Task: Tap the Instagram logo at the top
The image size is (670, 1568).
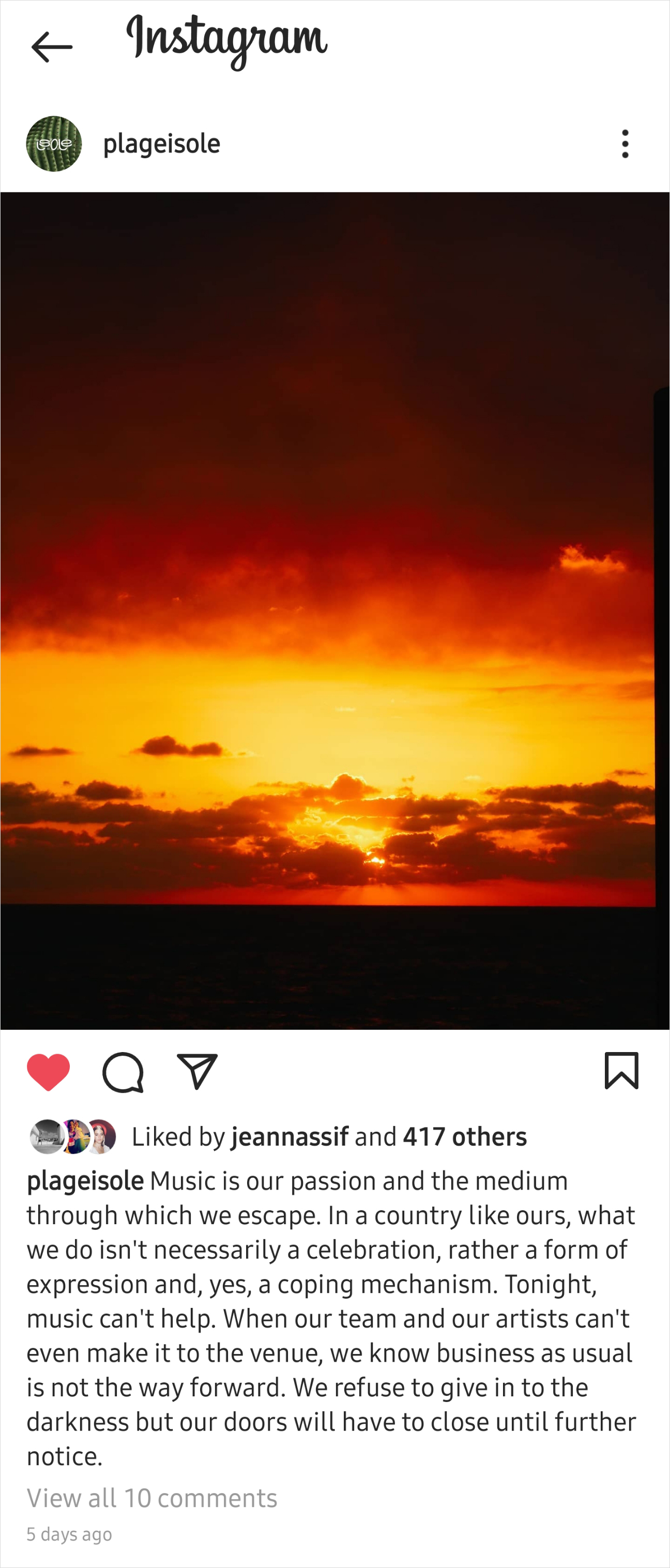Action: pos(226,38)
